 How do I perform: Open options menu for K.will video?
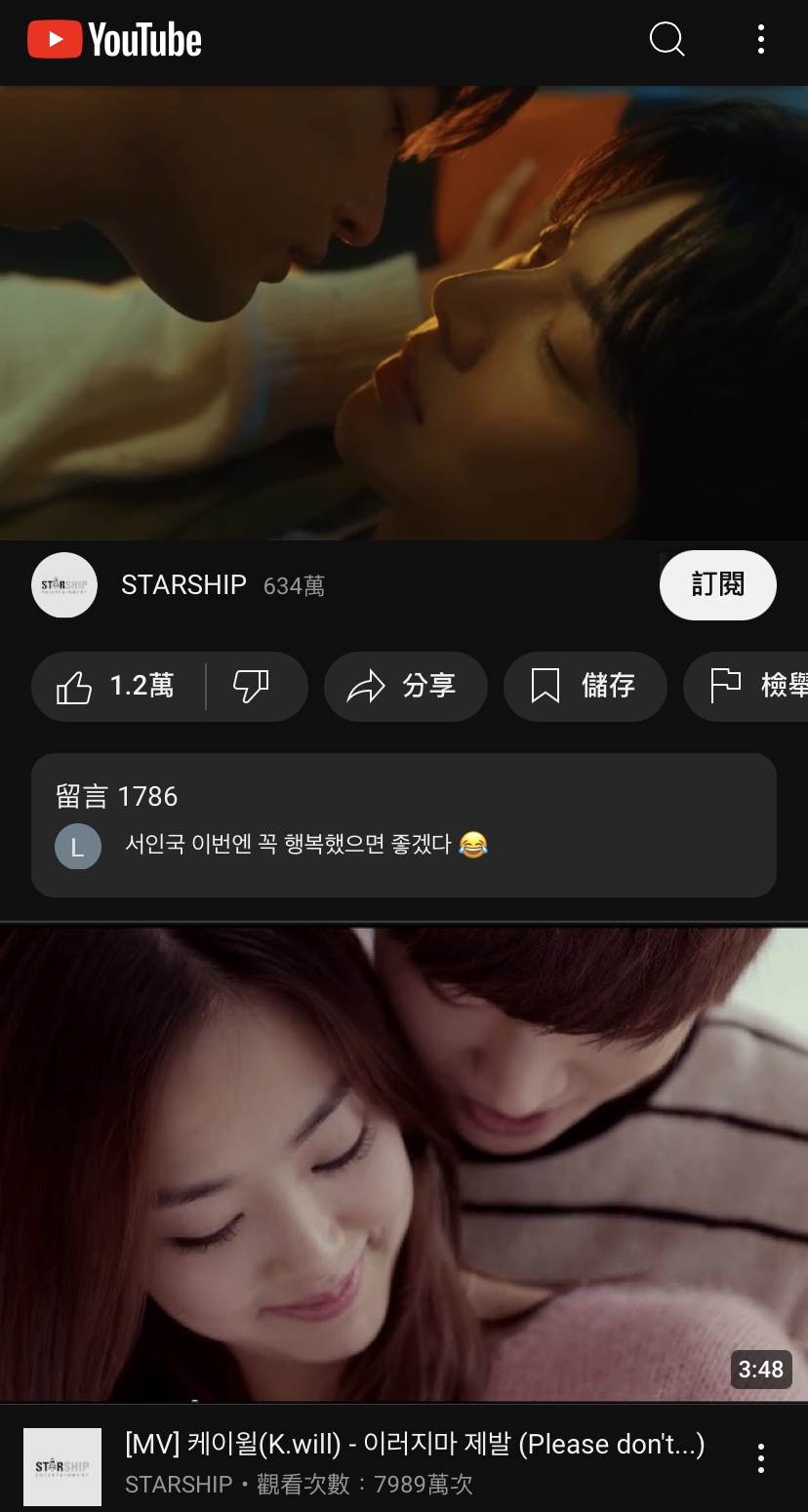760,1459
